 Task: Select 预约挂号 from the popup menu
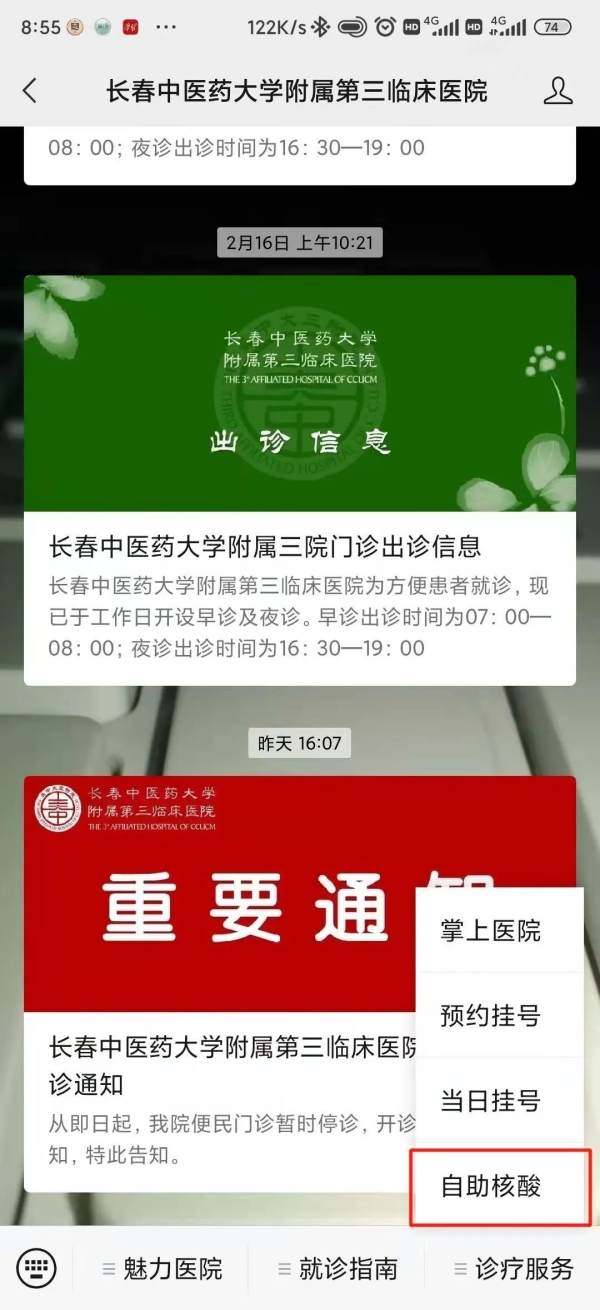point(490,1016)
